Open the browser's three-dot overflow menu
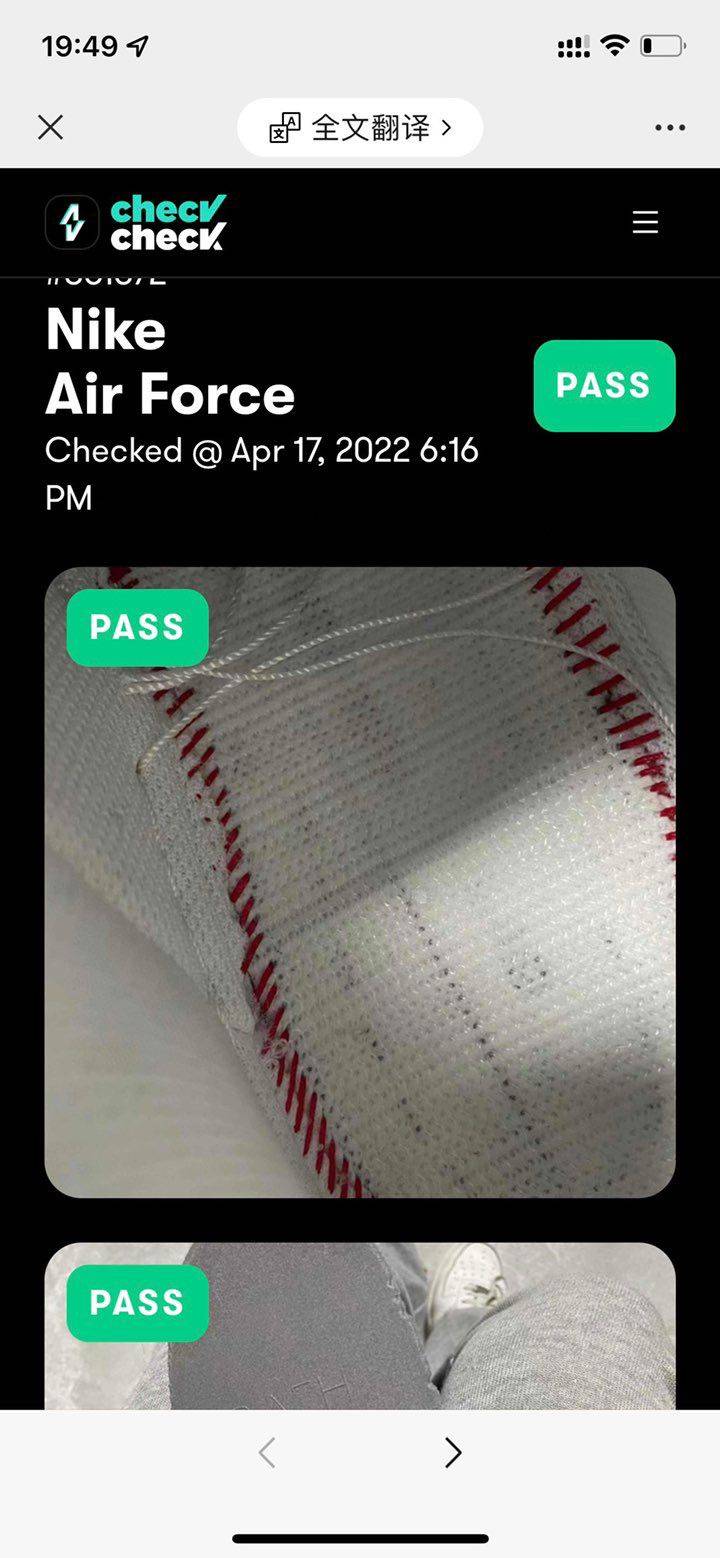 [x=670, y=128]
